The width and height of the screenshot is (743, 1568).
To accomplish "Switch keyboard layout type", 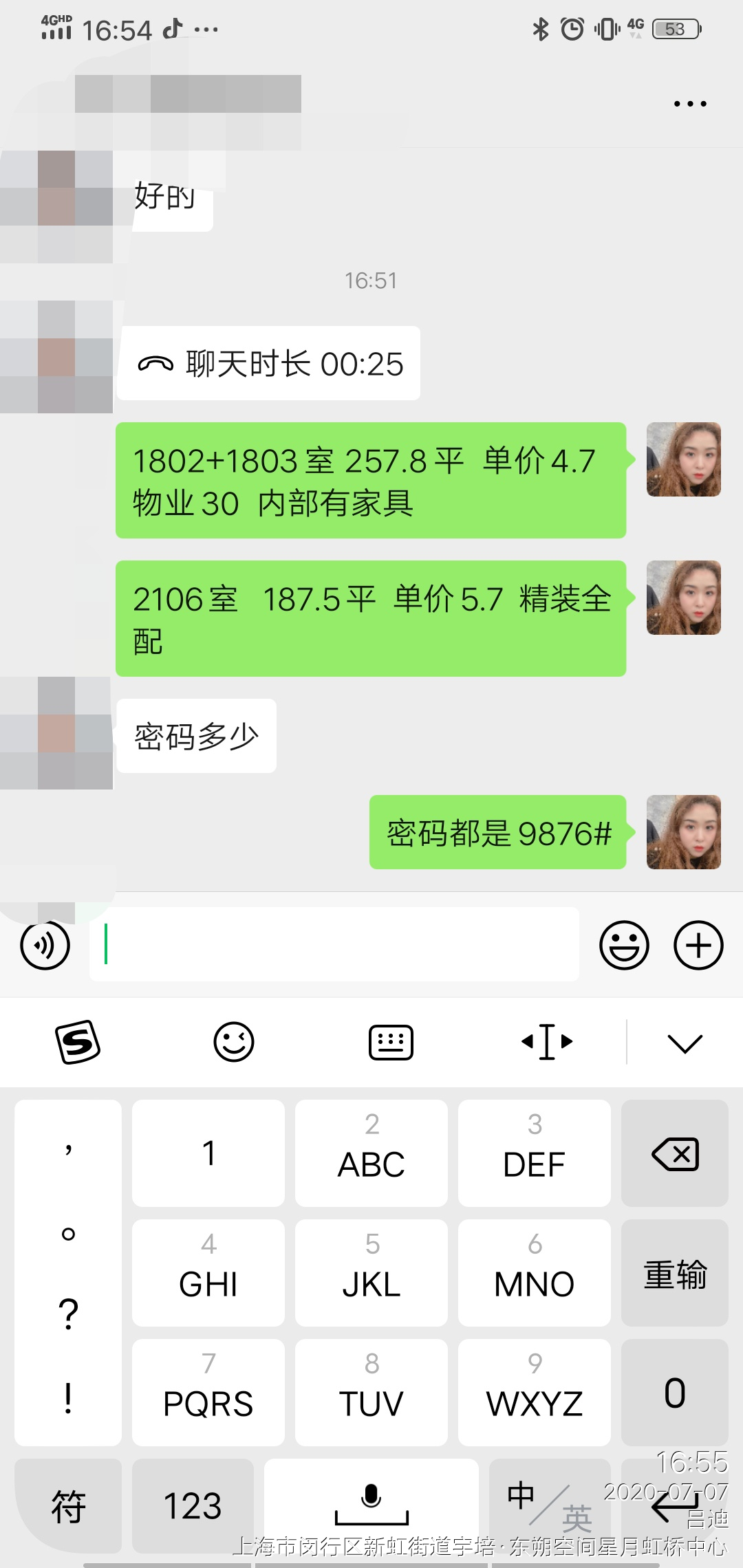I will [x=391, y=1042].
